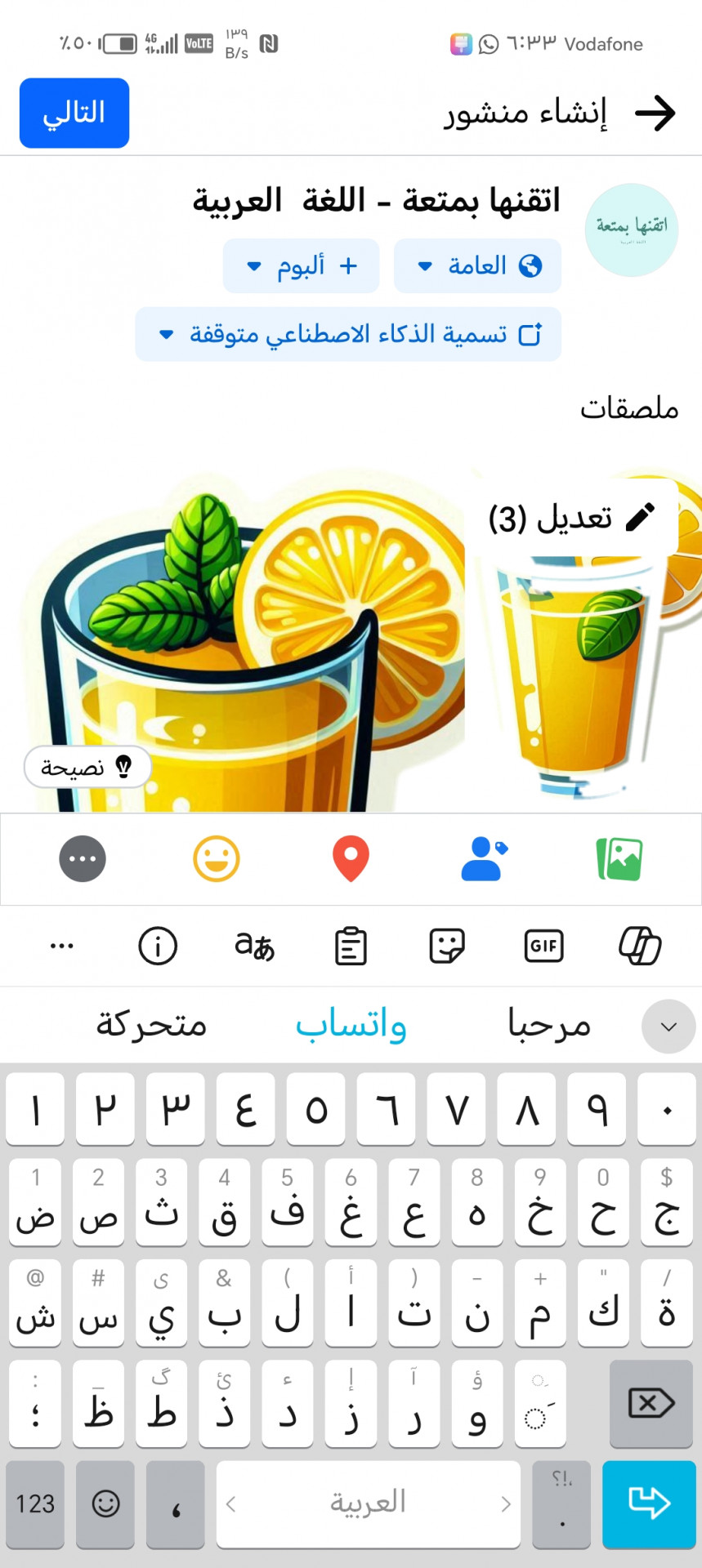Open more post options gray dots button

point(83,859)
